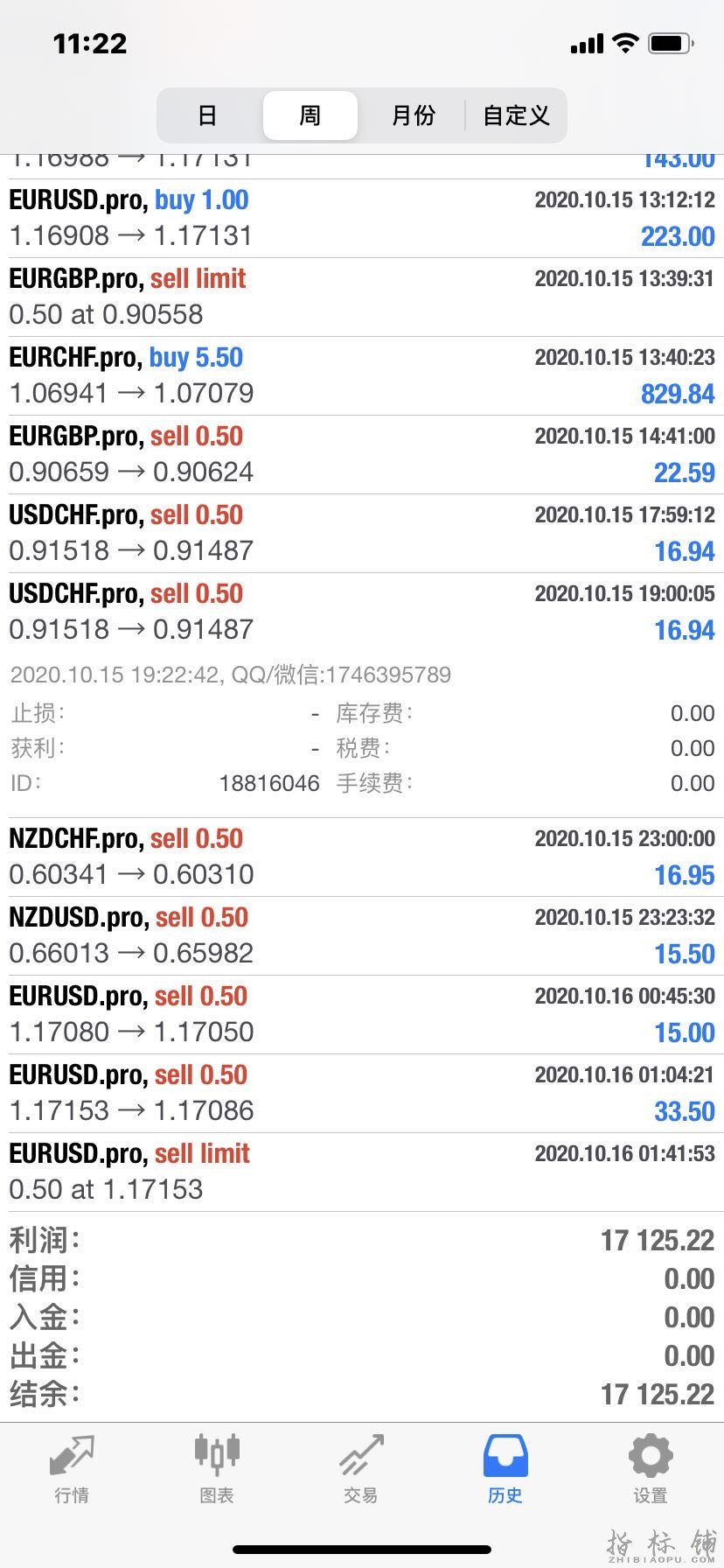Screen dimensions: 724x1568
Task: Expand the EURUSD.pro sell limit at 1.17153
Action: (x=362, y=1172)
